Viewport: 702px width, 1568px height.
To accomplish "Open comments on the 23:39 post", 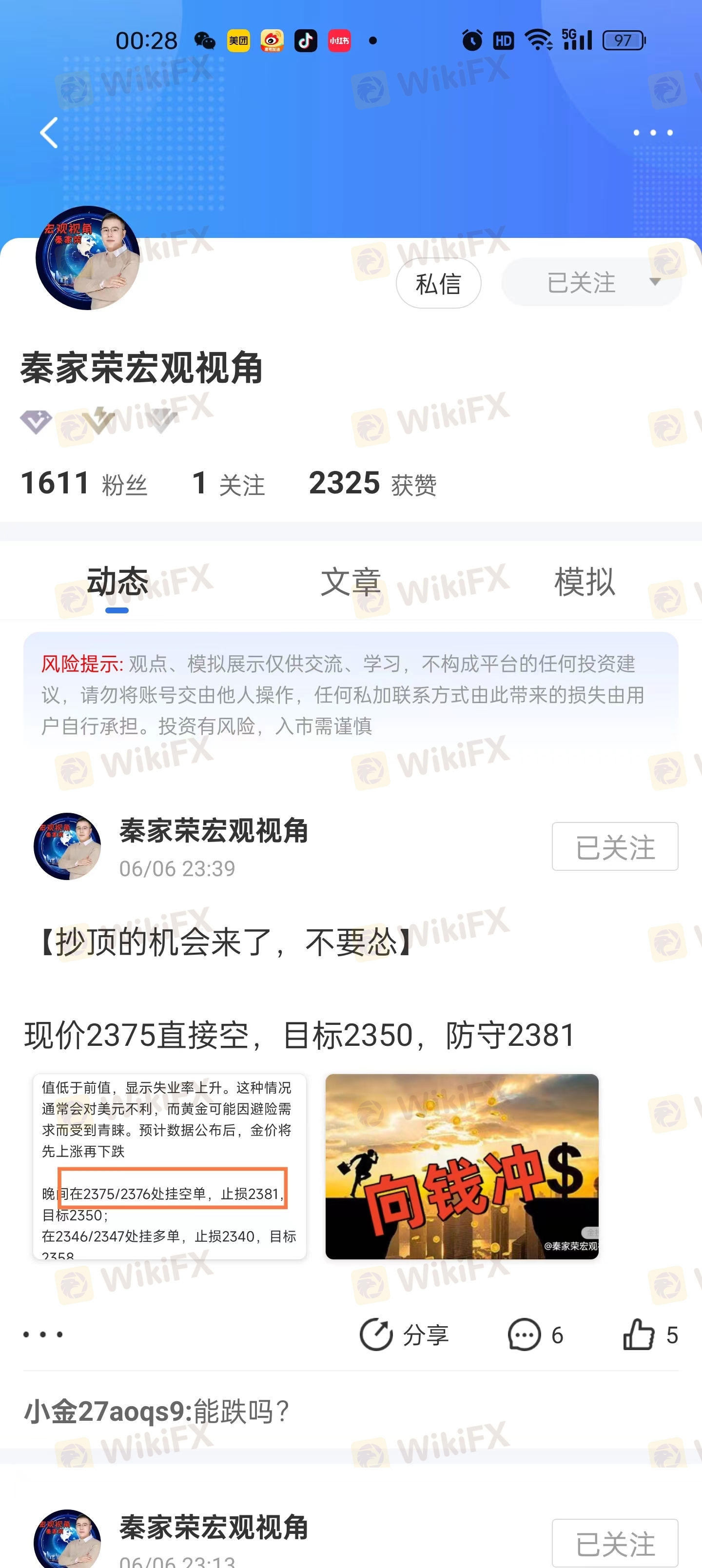I will 536,1335.
